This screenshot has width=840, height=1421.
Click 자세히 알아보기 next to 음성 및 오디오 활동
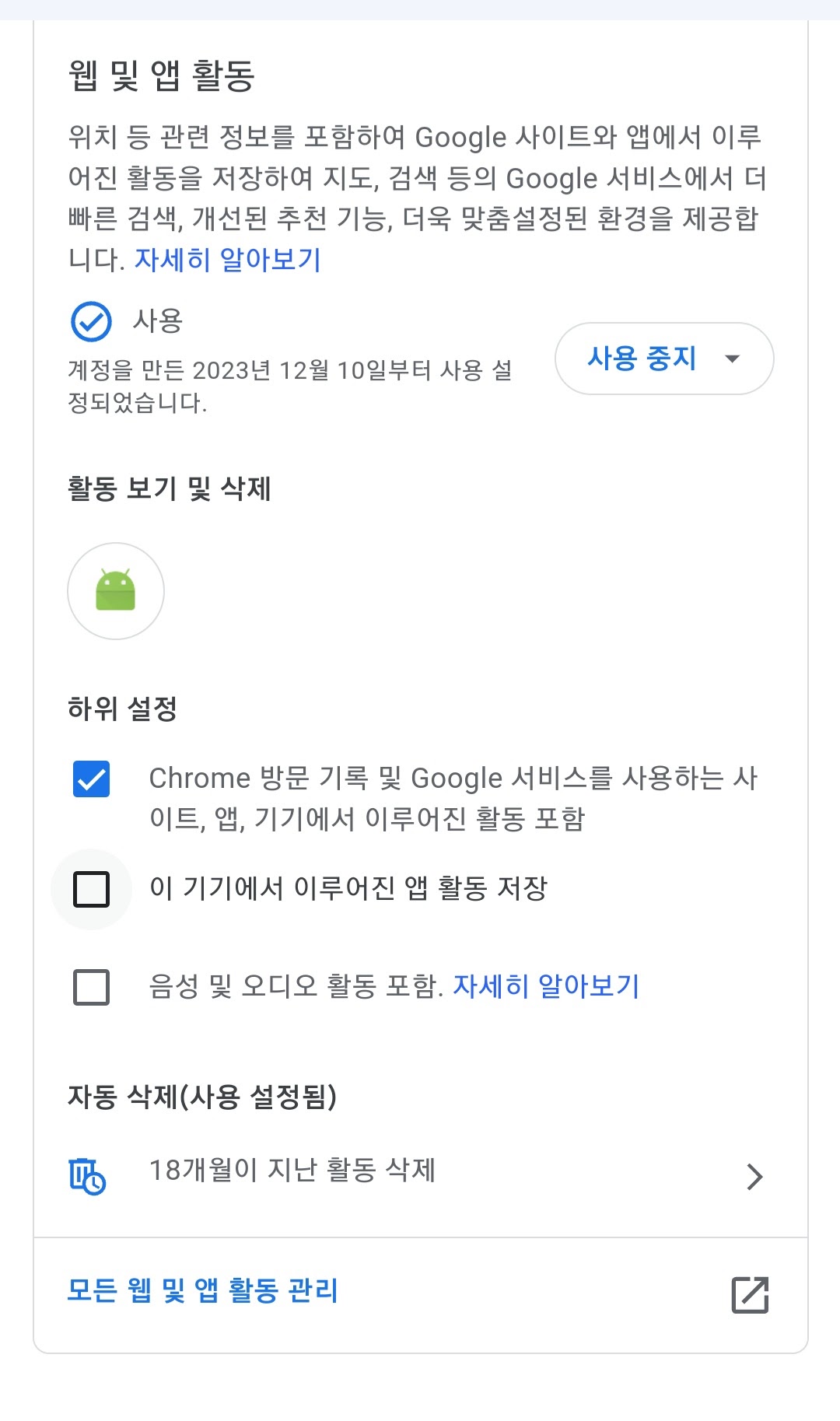547,986
